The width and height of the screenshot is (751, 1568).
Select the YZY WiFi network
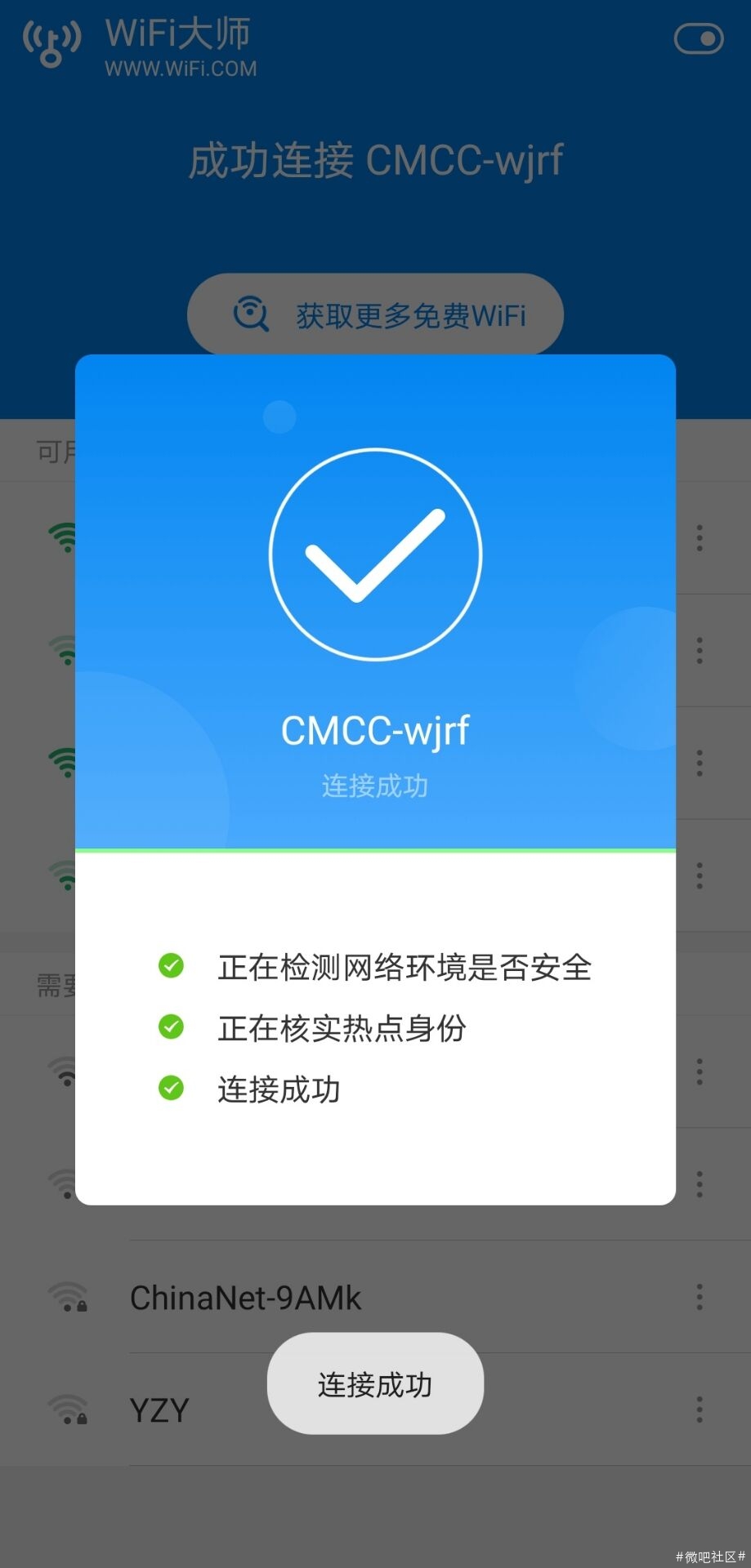pyautogui.click(x=159, y=1410)
